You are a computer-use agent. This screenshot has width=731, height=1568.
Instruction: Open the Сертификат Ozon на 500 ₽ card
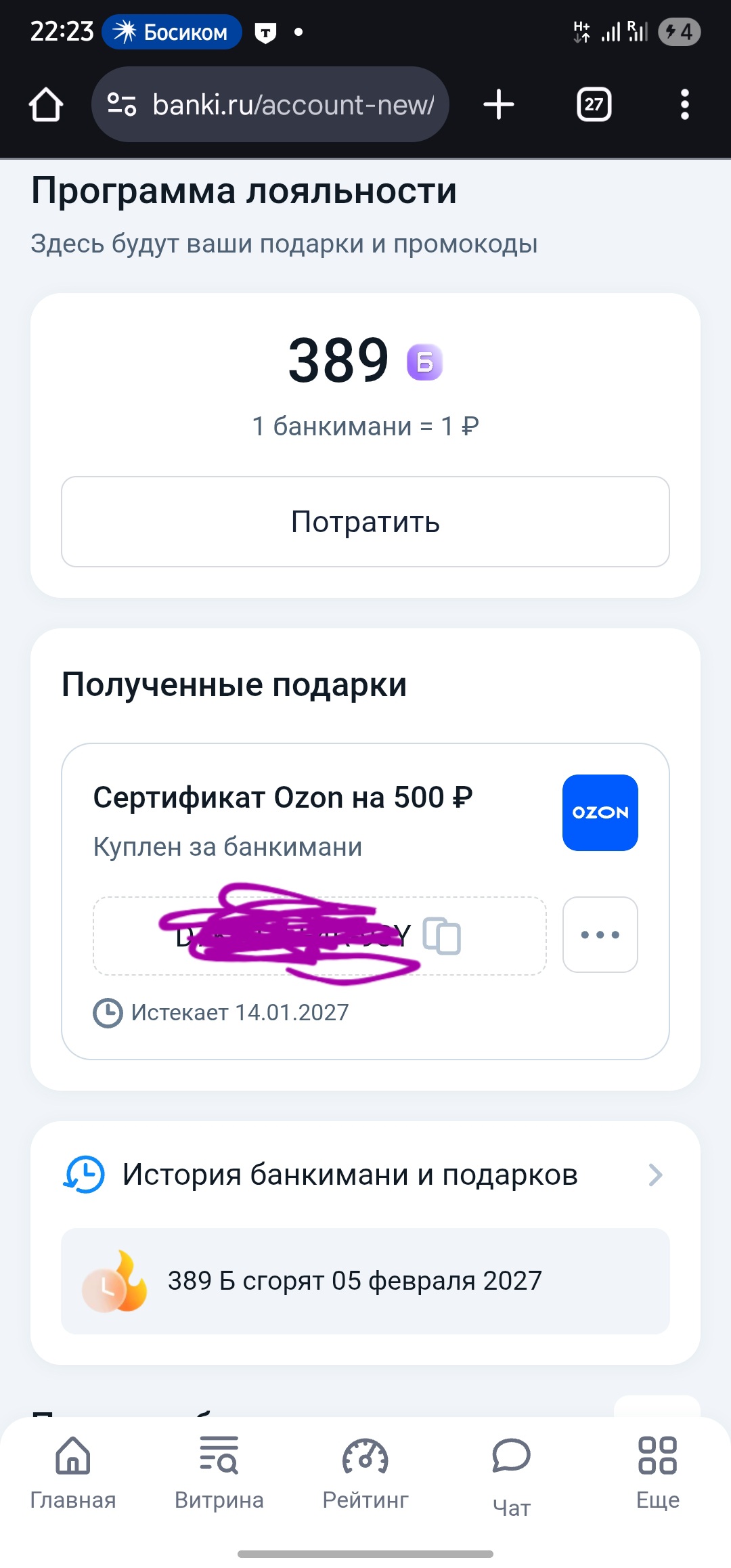point(283,798)
